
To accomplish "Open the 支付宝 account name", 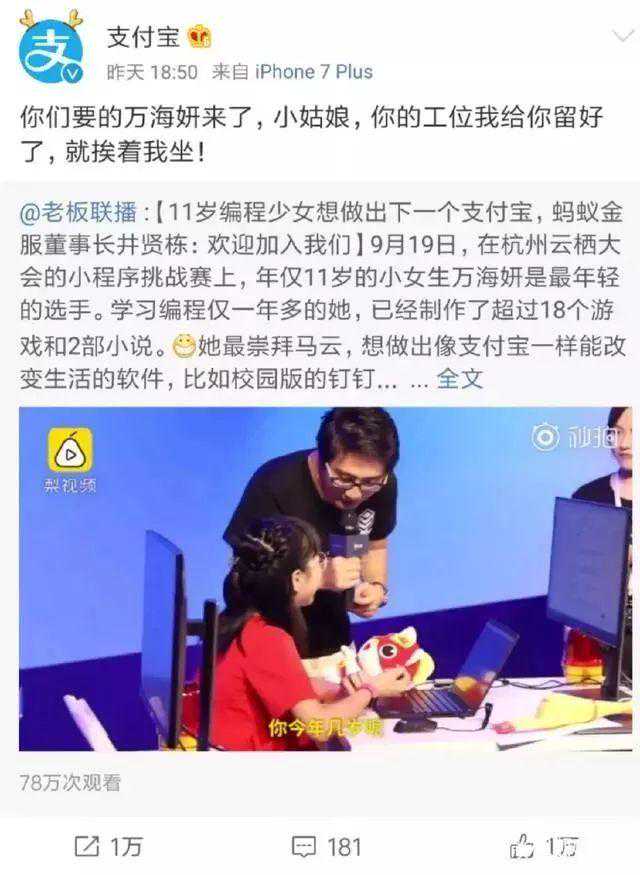I will point(143,38).
